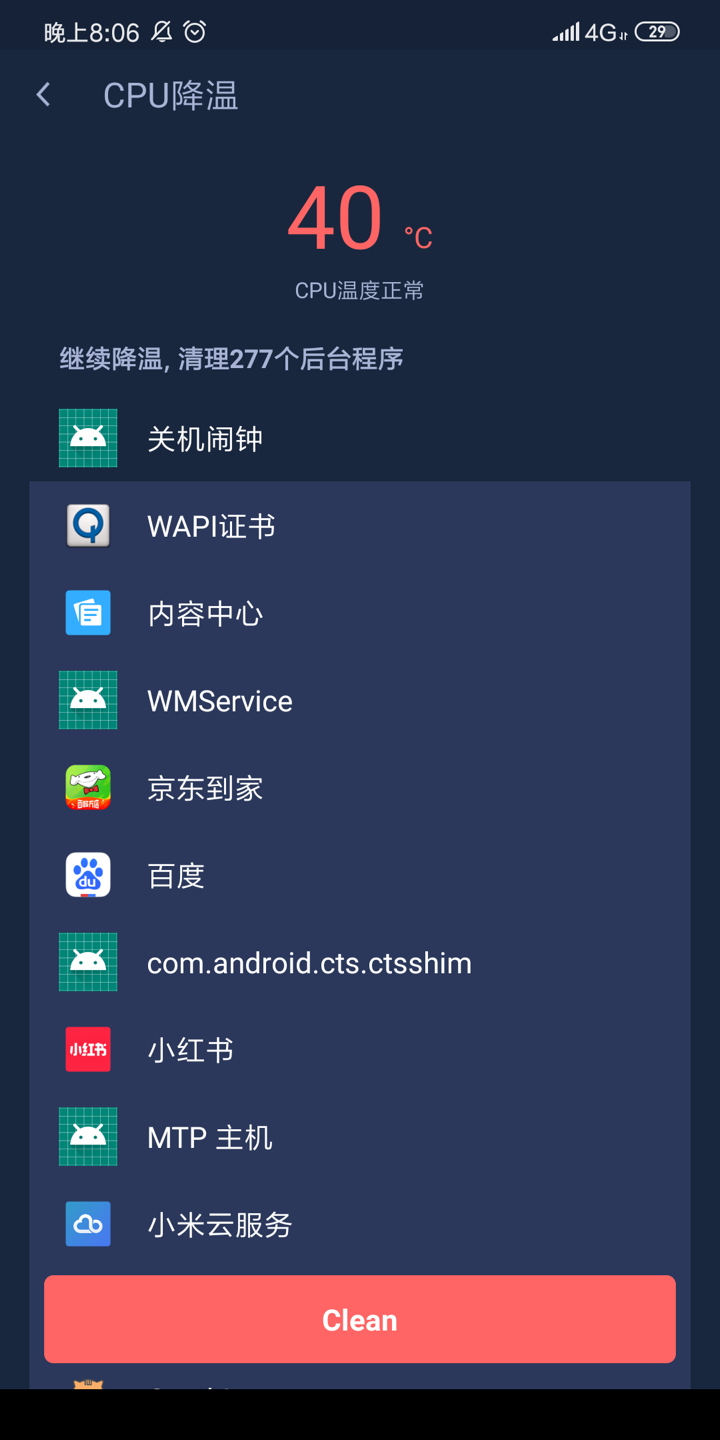Click the 内容中心 content center icon
This screenshot has width=720, height=1440.
(88, 612)
